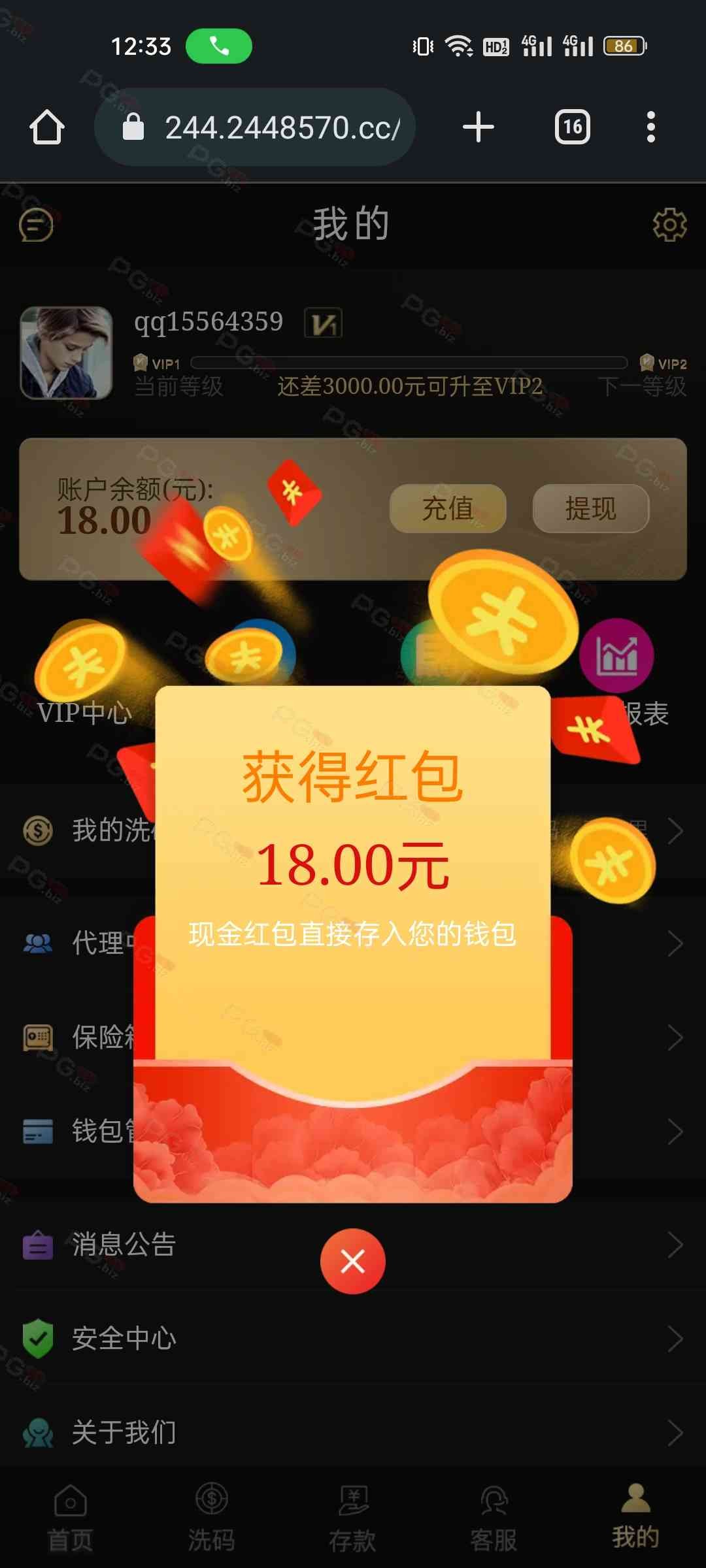Switch to the 客服 customer service tab

pyautogui.click(x=494, y=1517)
